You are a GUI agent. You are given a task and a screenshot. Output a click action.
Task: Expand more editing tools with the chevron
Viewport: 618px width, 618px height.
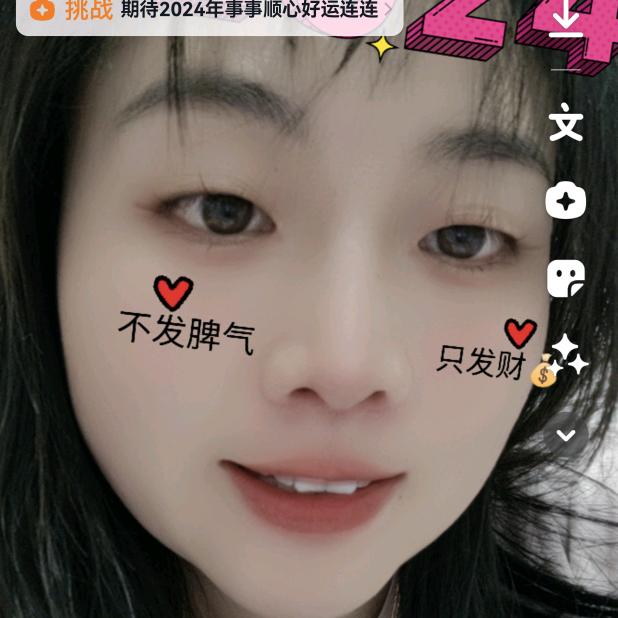click(566, 435)
